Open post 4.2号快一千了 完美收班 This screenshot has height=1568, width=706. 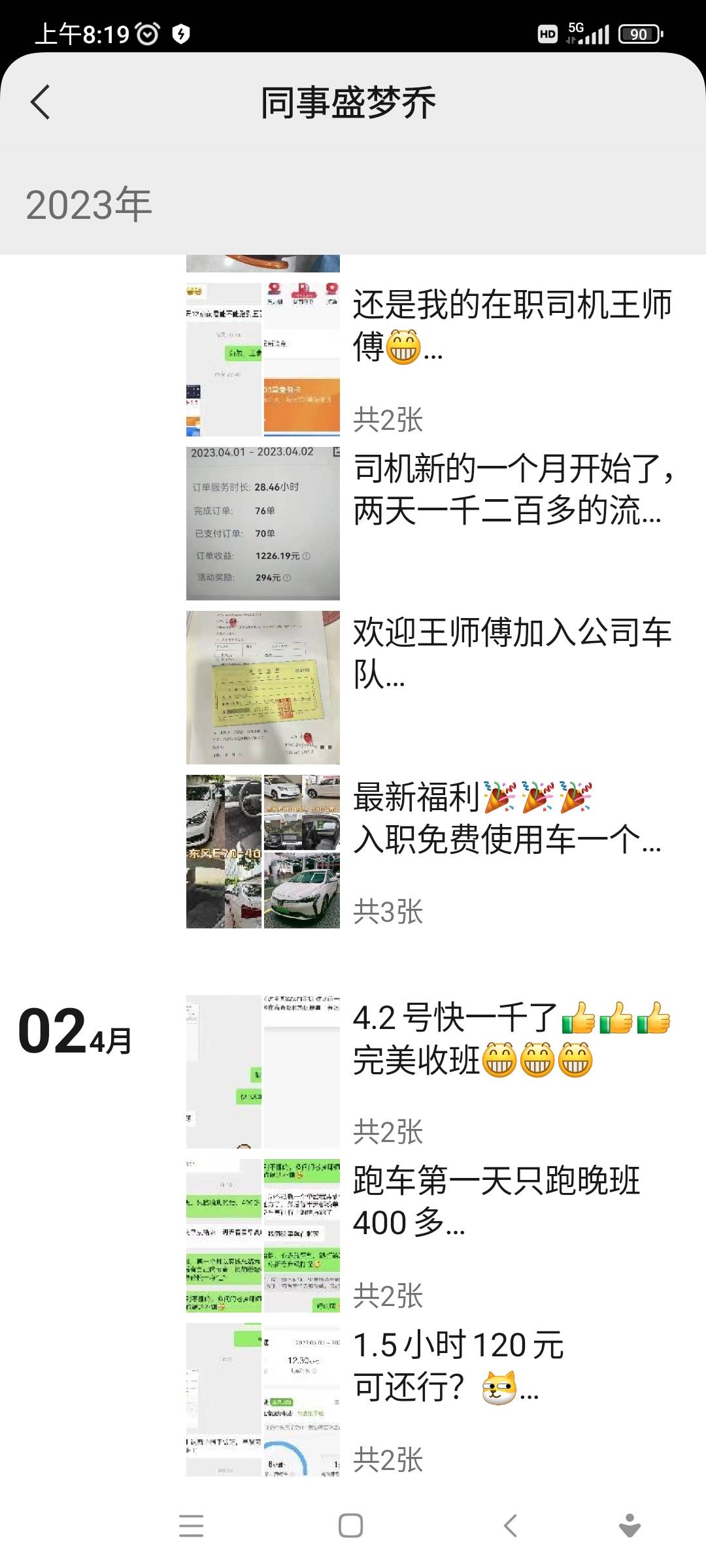[x=510, y=1039]
